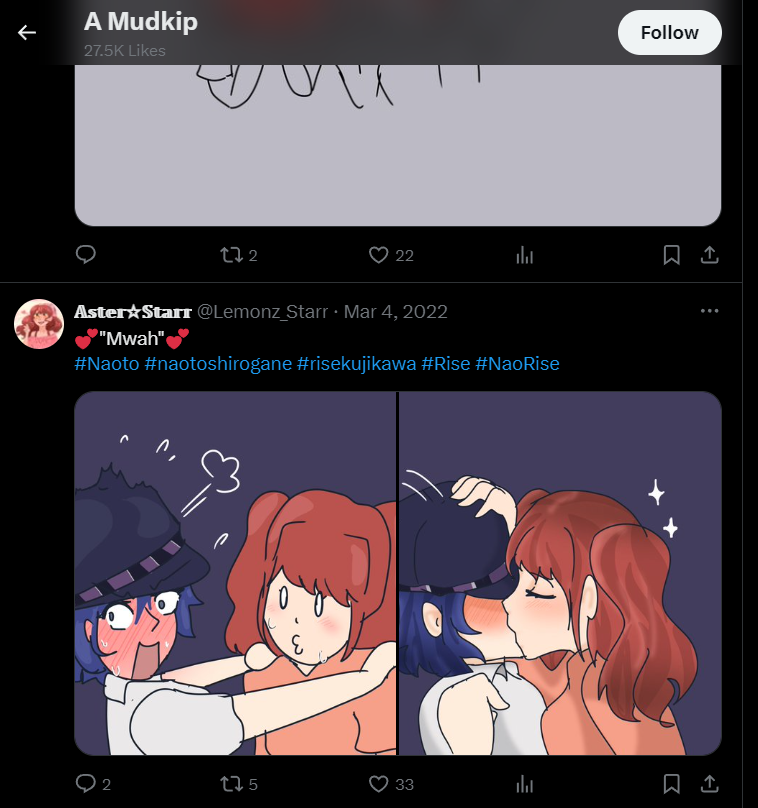Open the more options on Aster☆Starr's post

point(709,311)
